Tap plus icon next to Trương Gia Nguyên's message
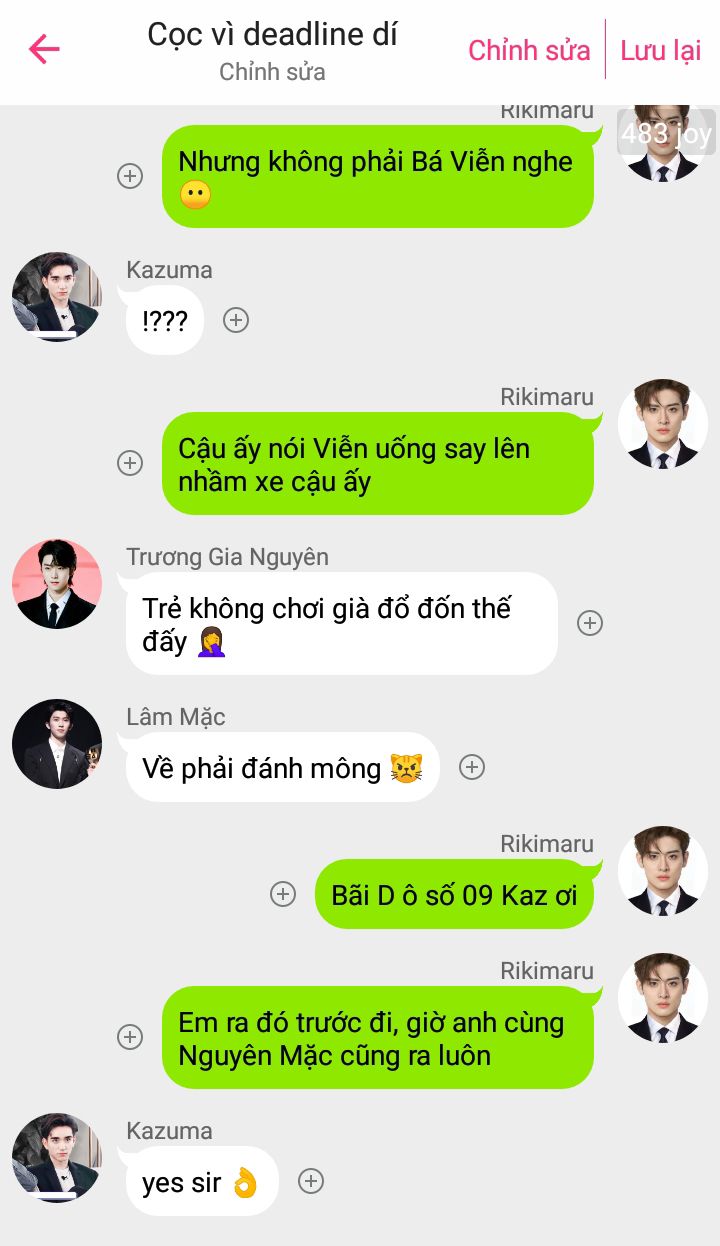 (590, 623)
